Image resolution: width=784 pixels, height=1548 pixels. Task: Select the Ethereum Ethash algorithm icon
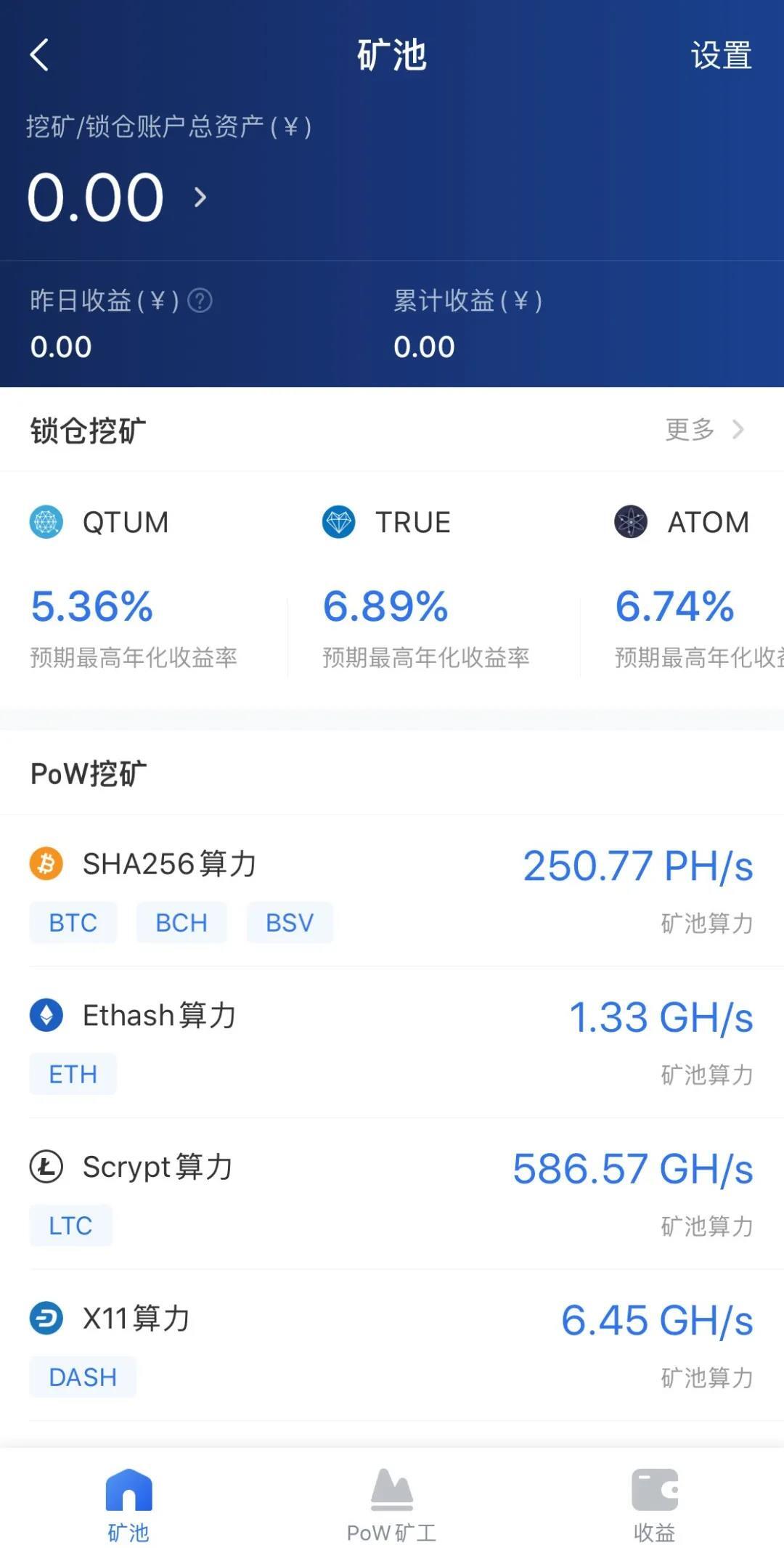(x=46, y=1016)
